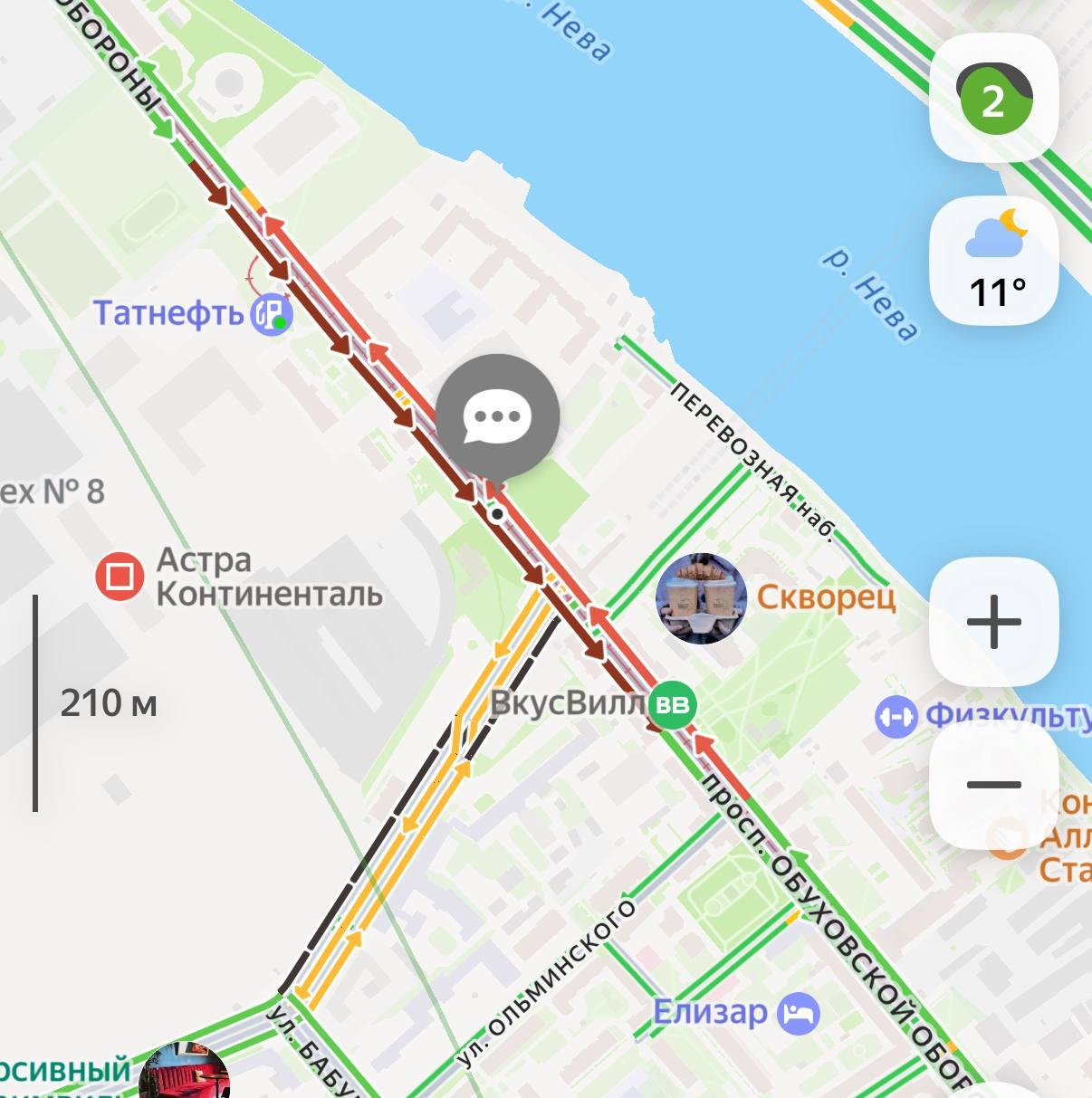
Task: Open the Физкульту fitness marker
Action: pyautogui.click(x=896, y=717)
